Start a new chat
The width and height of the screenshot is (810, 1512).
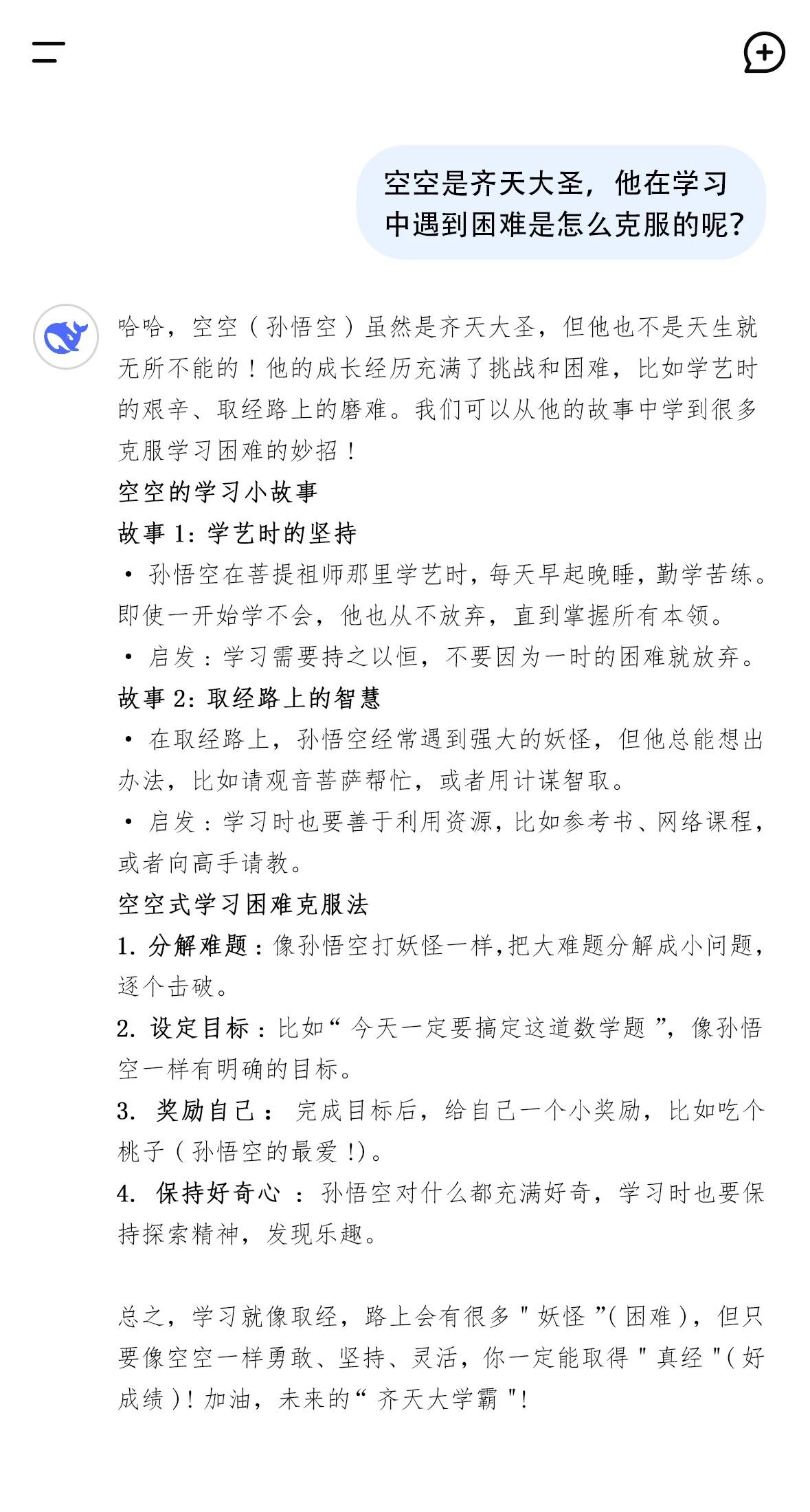point(763,52)
